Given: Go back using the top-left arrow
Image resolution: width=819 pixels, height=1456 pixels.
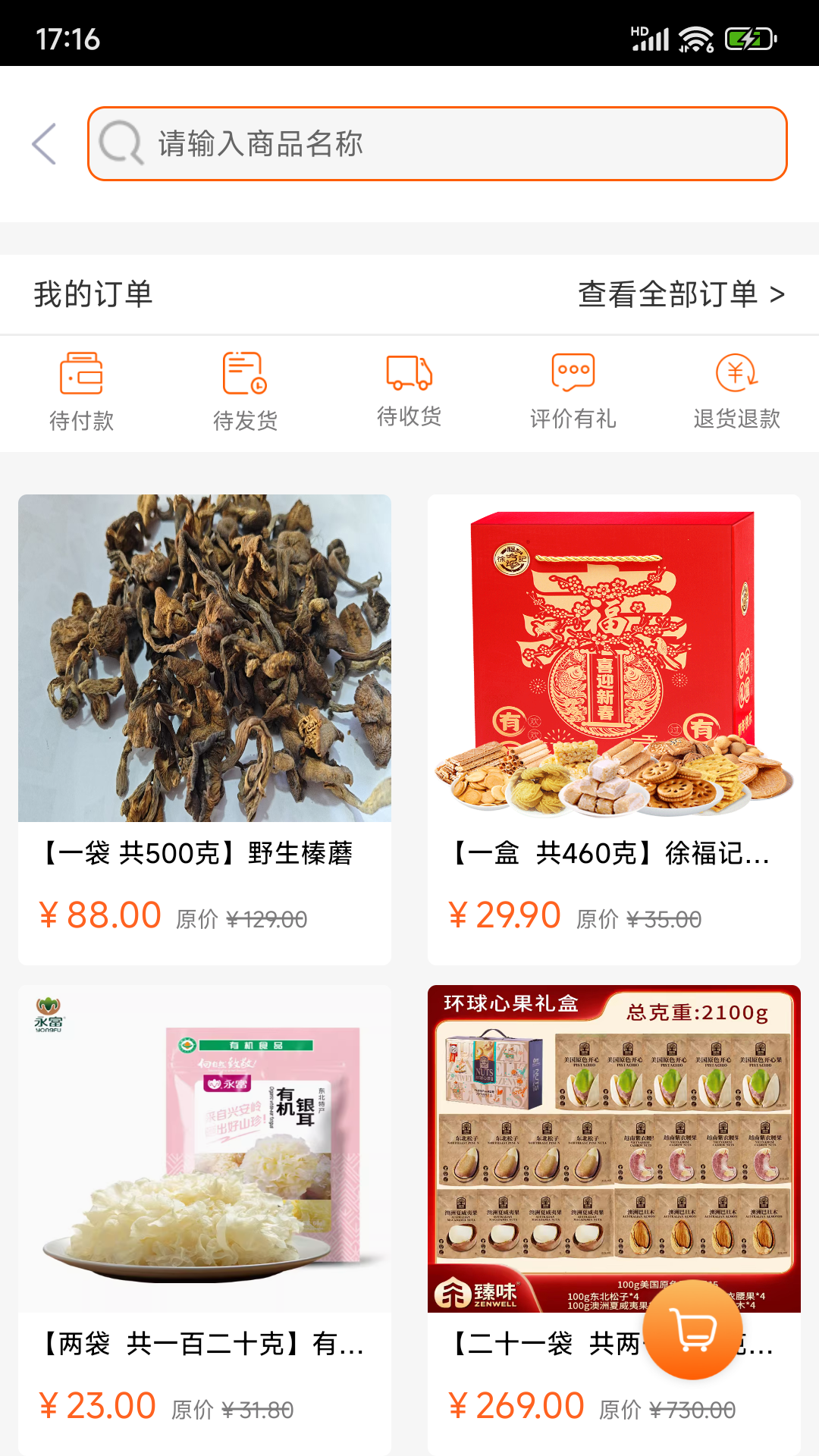Looking at the screenshot, I should [x=45, y=143].
